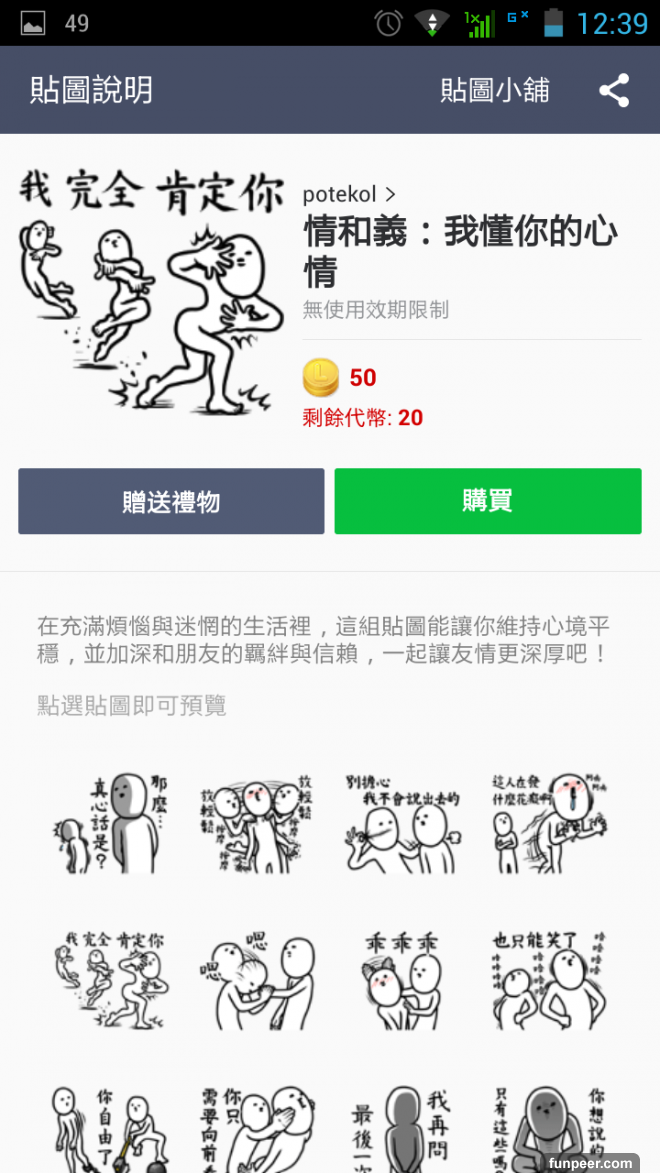Screen dimensions: 660x1173
Task: Open 貼圖小舖 sticker shop
Action: pyautogui.click(x=495, y=91)
